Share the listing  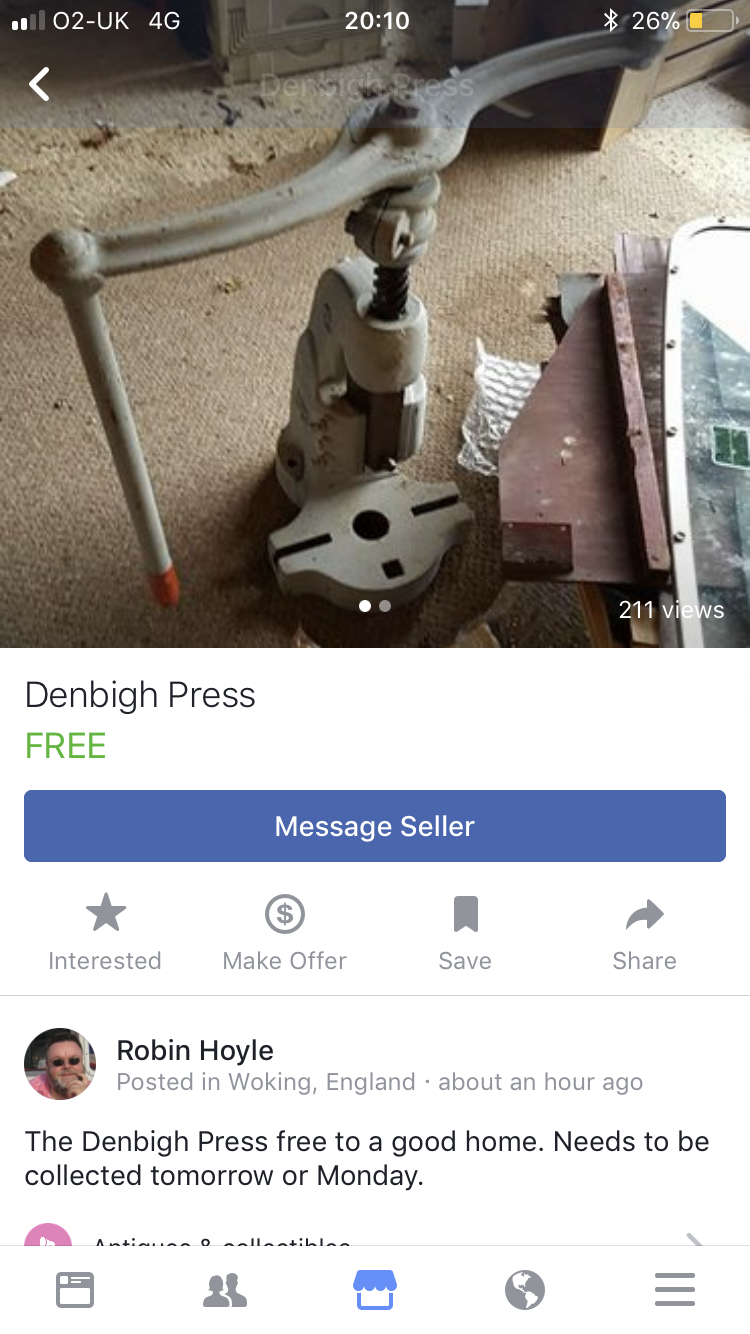[x=644, y=933]
